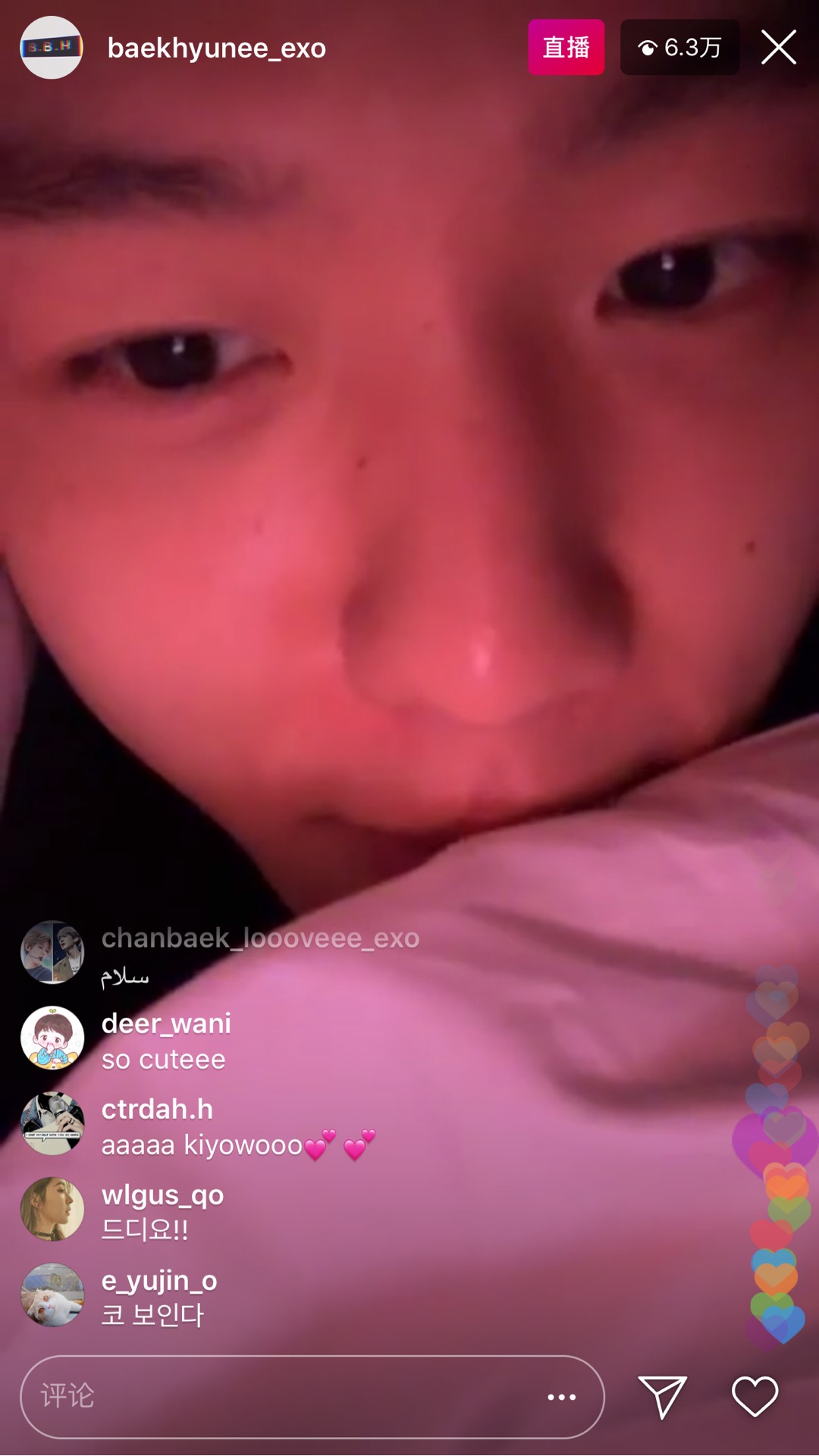Open the three-dot comment options
This screenshot has height=1456, width=819.
(x=562, y=1396)
